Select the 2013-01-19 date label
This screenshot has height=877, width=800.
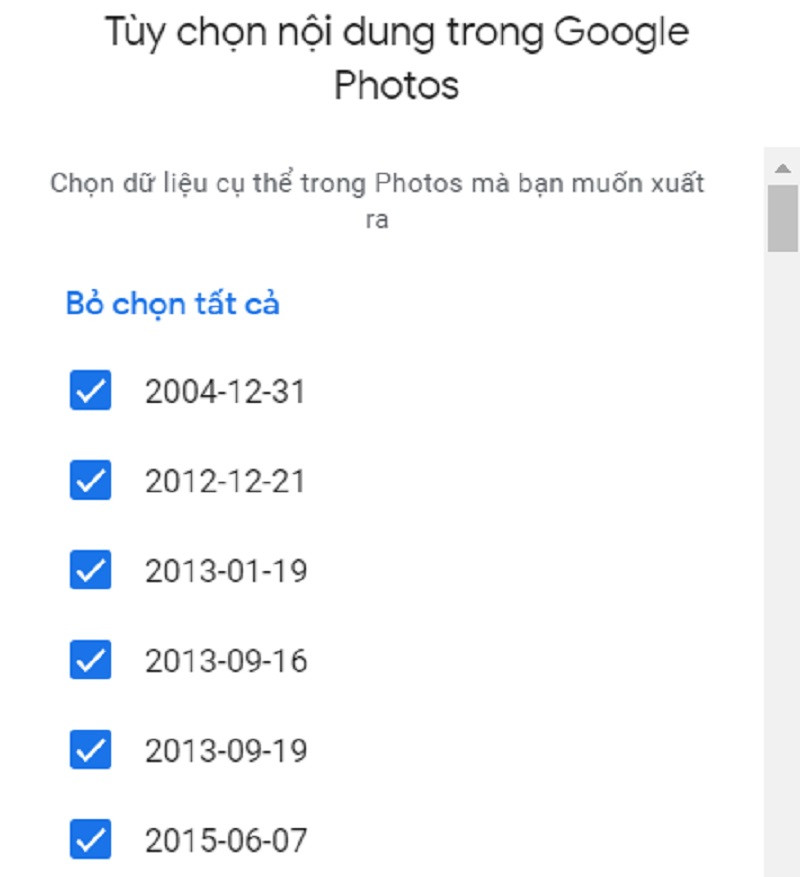tap(228, 571)
